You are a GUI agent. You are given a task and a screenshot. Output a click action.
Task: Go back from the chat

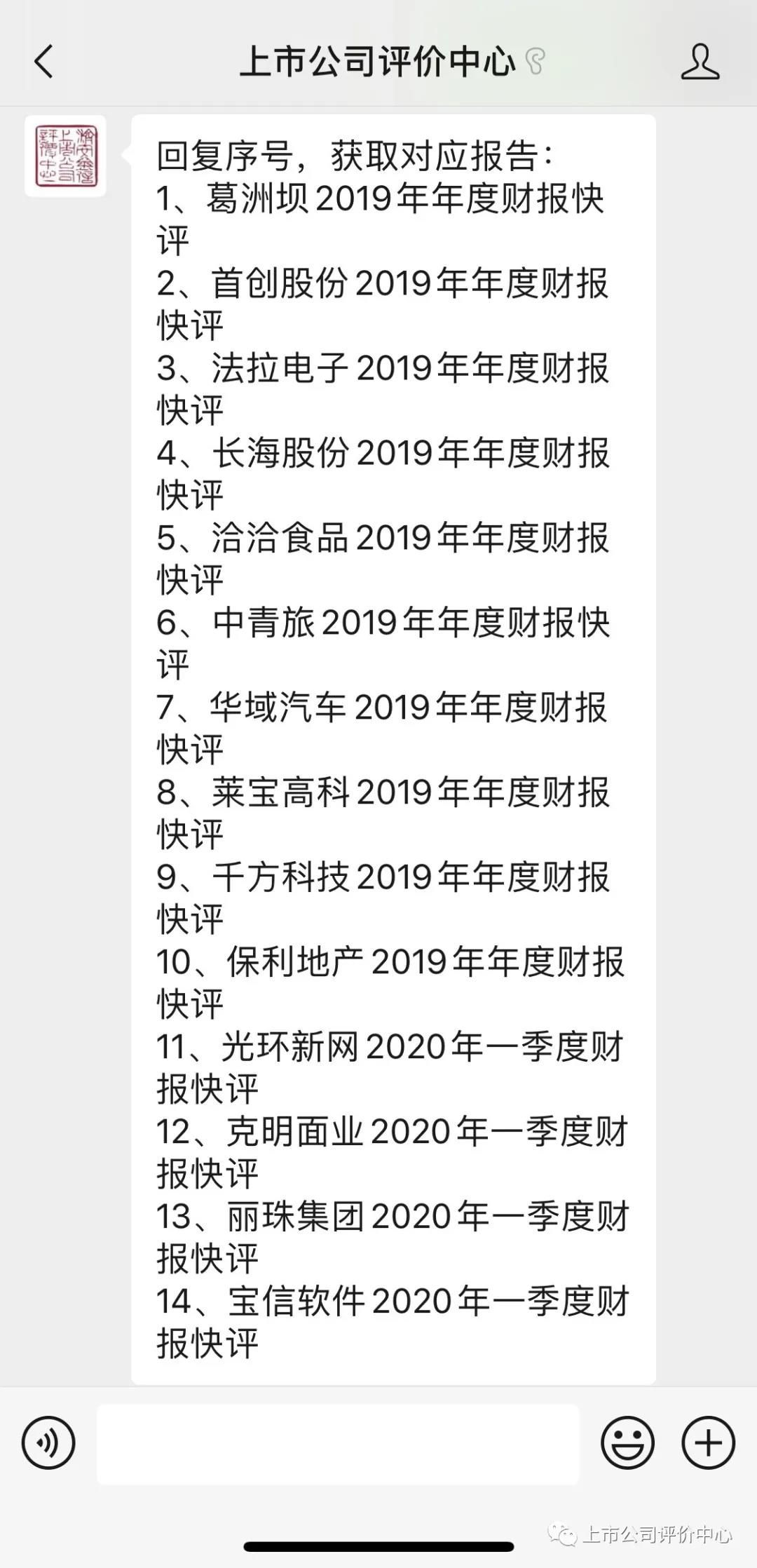pos(43,61)
